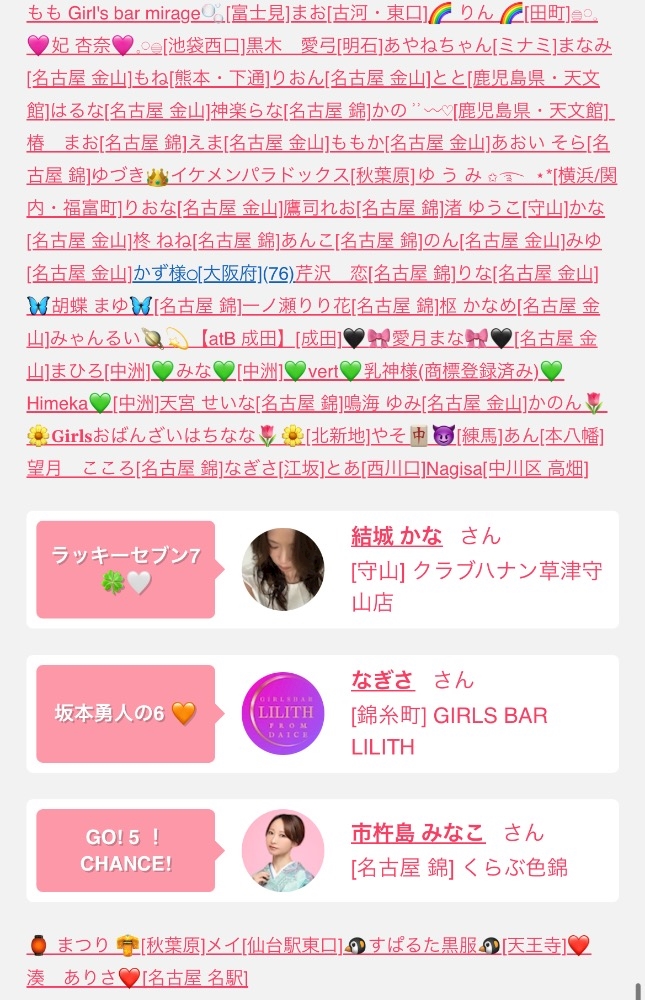This screenshot has height=1000, width=645.
Task: Open the すぱるた黒服[天王寺] link
Action: [x=456, y=945]
